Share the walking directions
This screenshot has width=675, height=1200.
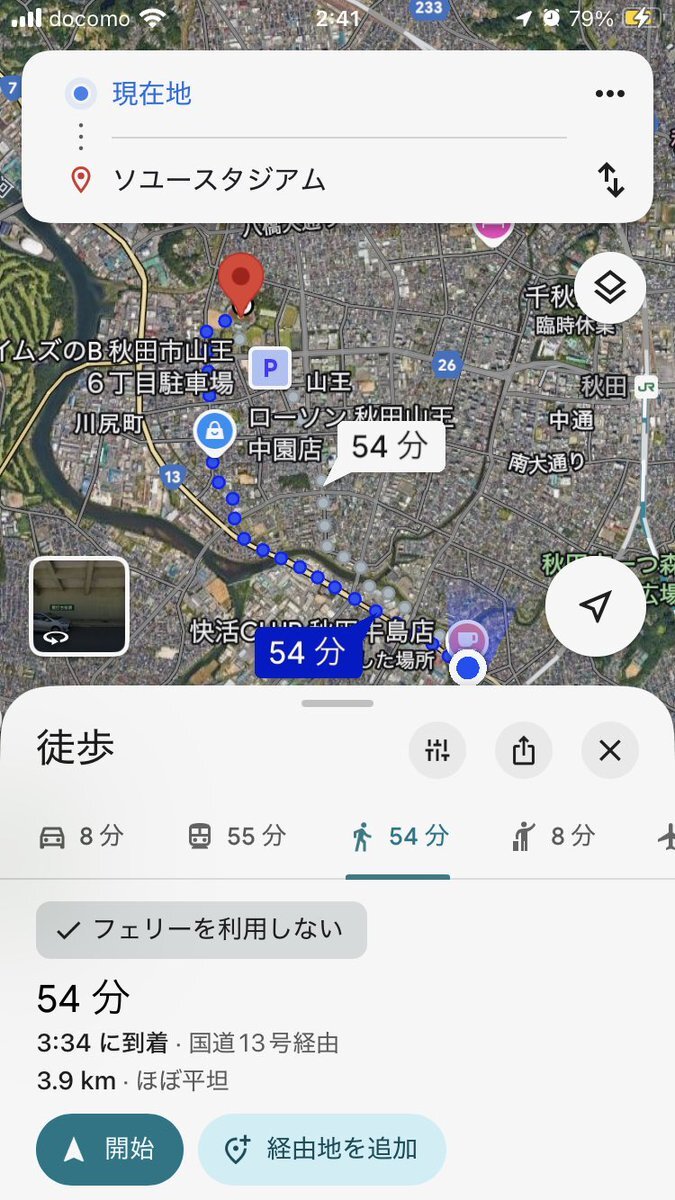[x=523, y=750]
